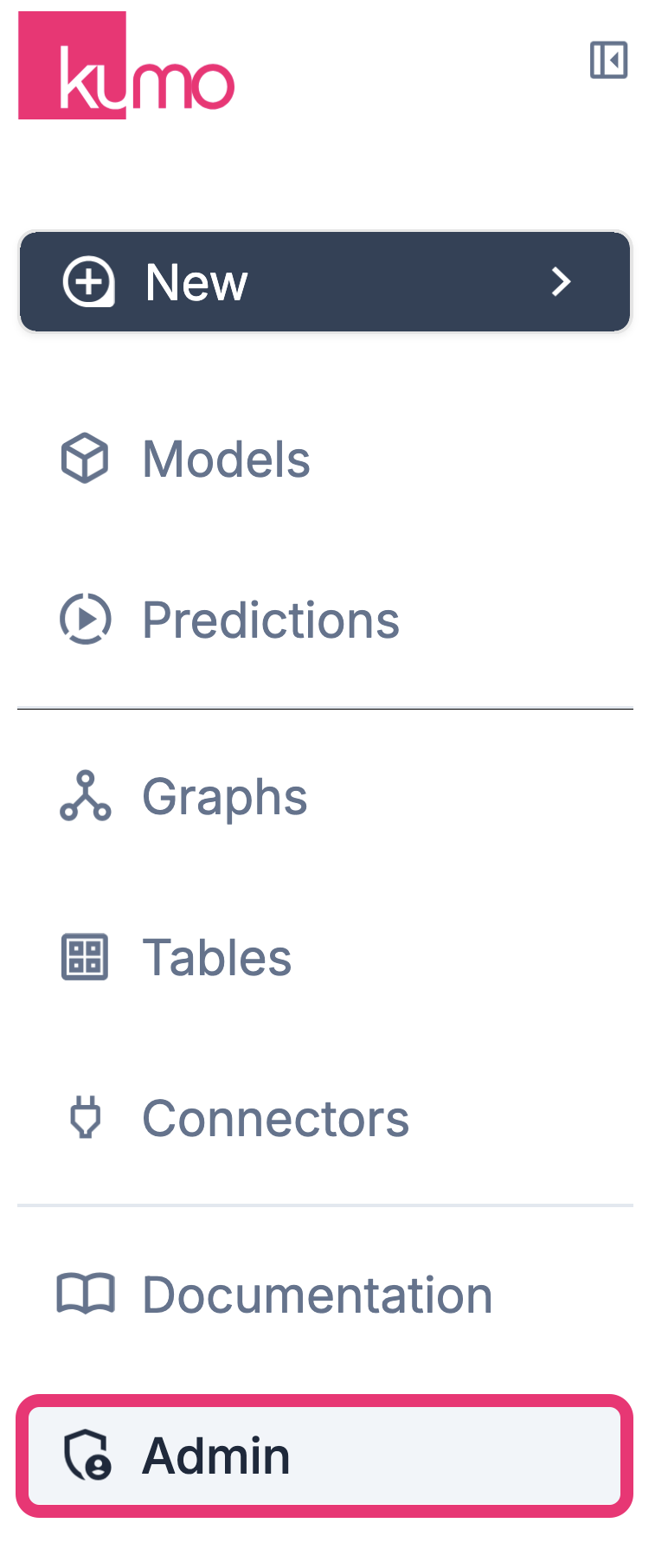This screenshot has width=668, height=1568.
Task: Open the New creation menu
Action: pyautogui.click(x=324, y=281)
